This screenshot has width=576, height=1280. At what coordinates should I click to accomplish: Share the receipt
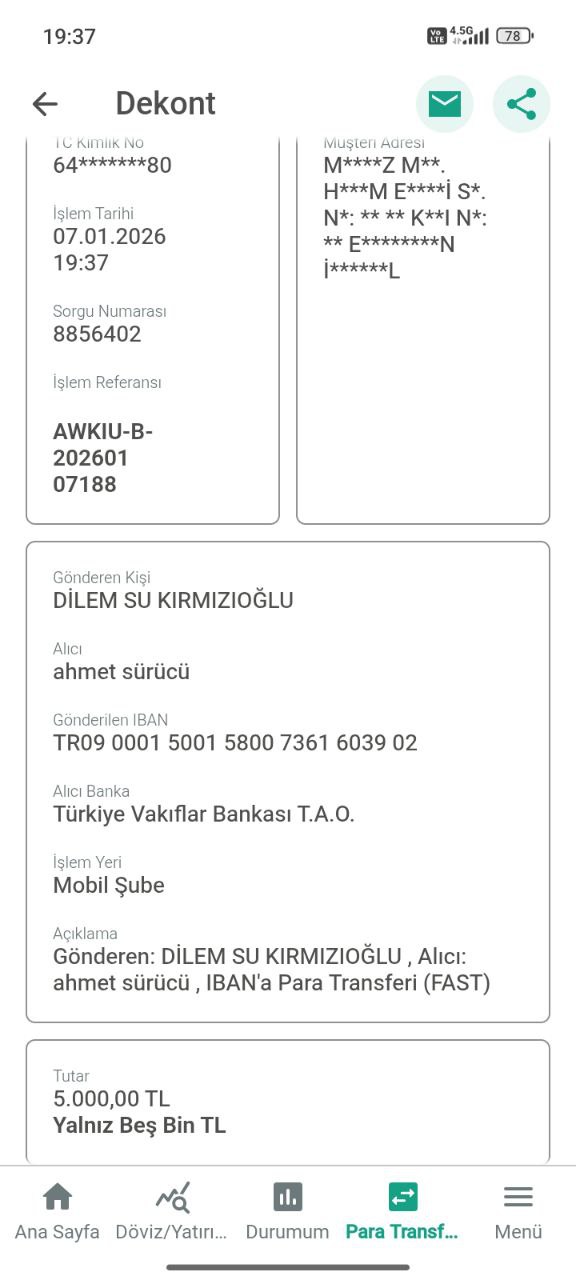coord(521,104)
